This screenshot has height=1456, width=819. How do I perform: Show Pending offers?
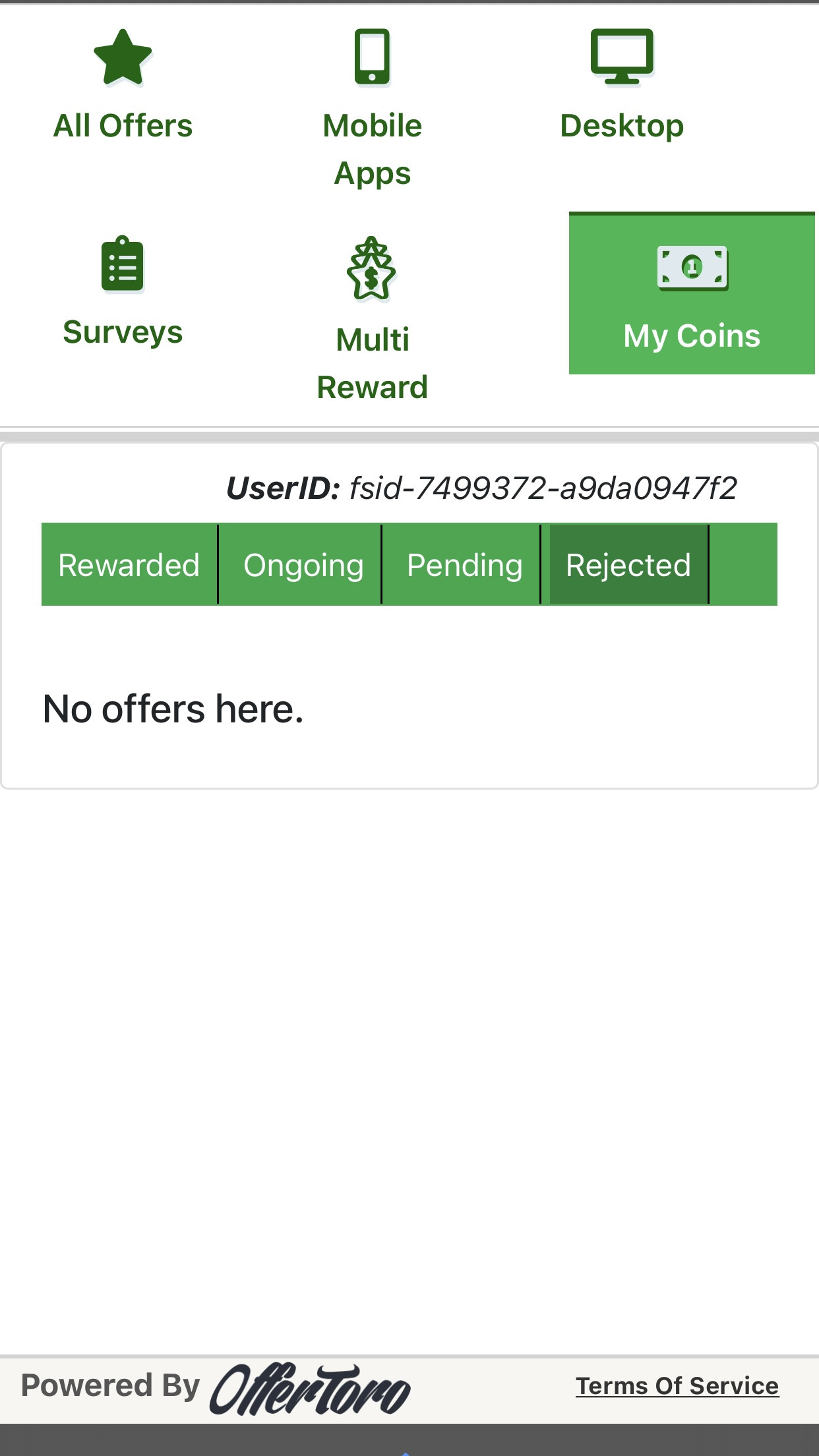click(464, 564)
